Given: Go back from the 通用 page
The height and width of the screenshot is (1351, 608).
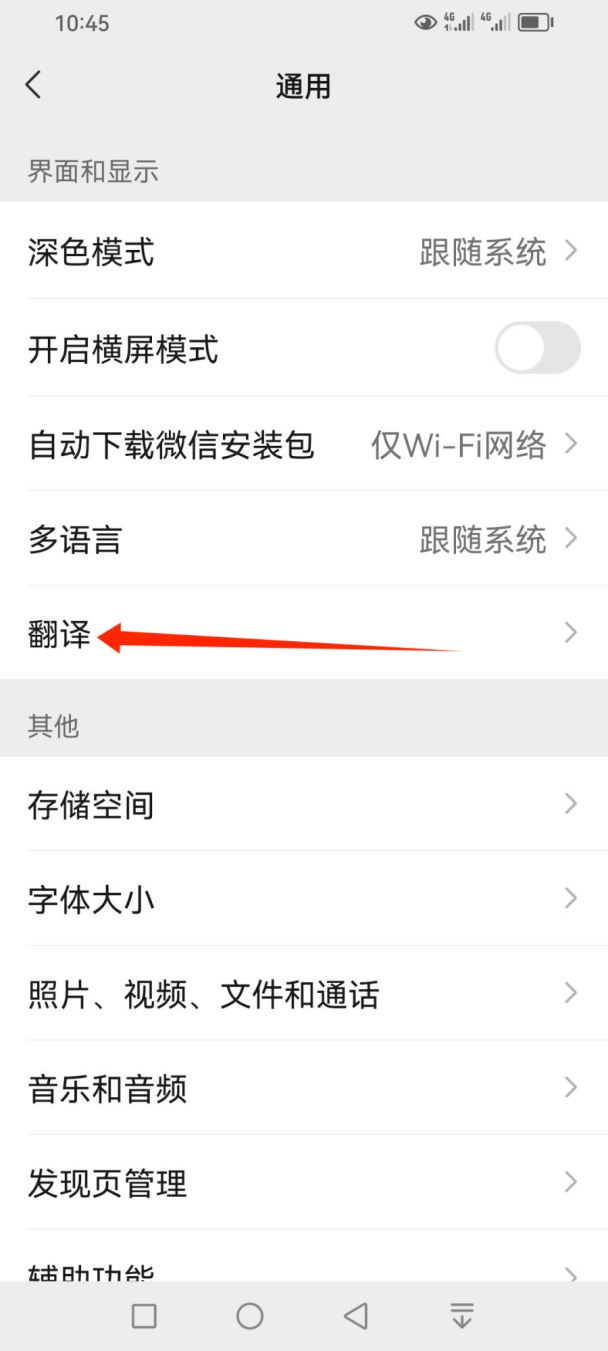Looking at the screenshot, I should pyautogui.click(x=34, y=86).
